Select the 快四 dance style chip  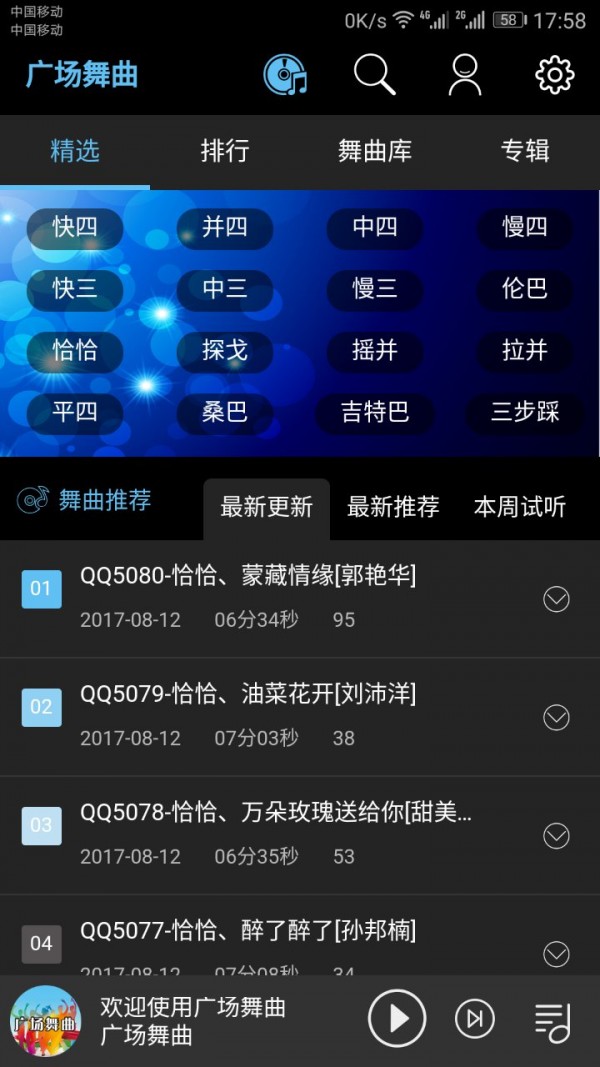pyautogui.click(x=75, y=228)
